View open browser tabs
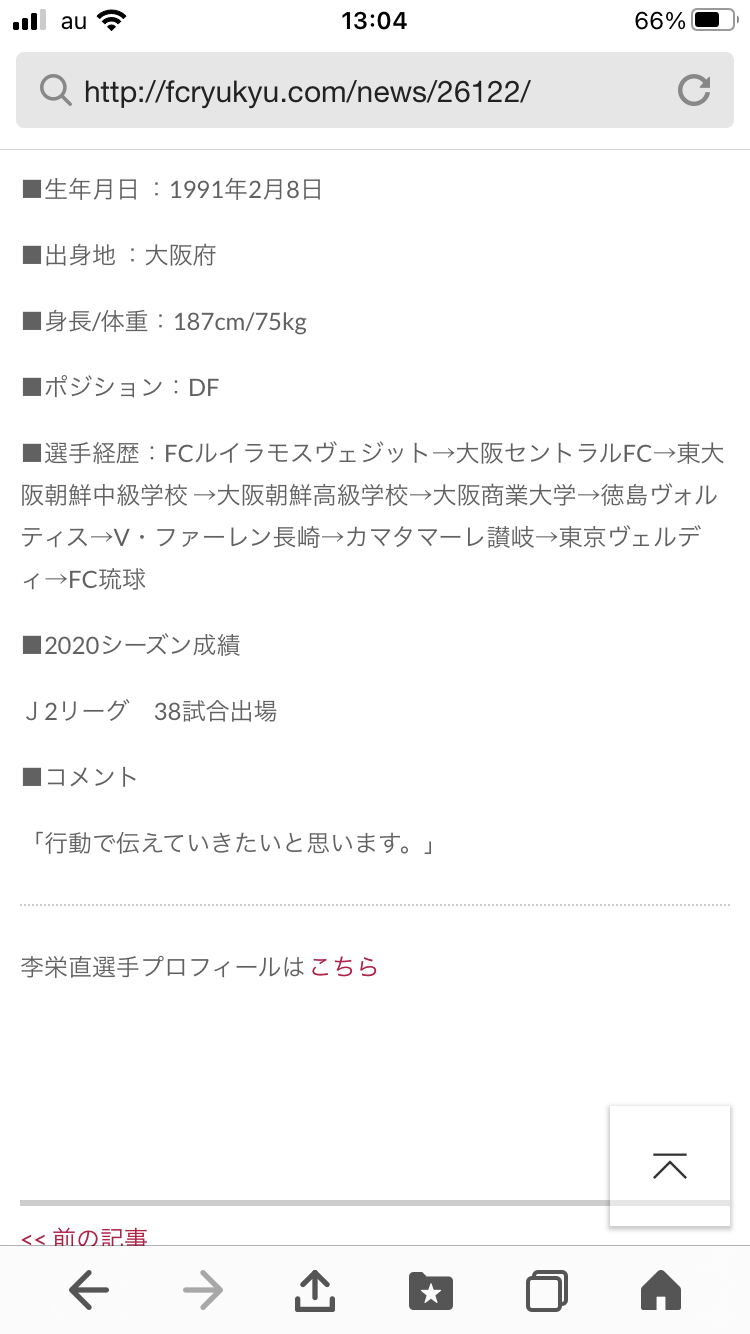Viewport: 750px width, 1334px height. pyautogui.click(x=546, y=1290)
